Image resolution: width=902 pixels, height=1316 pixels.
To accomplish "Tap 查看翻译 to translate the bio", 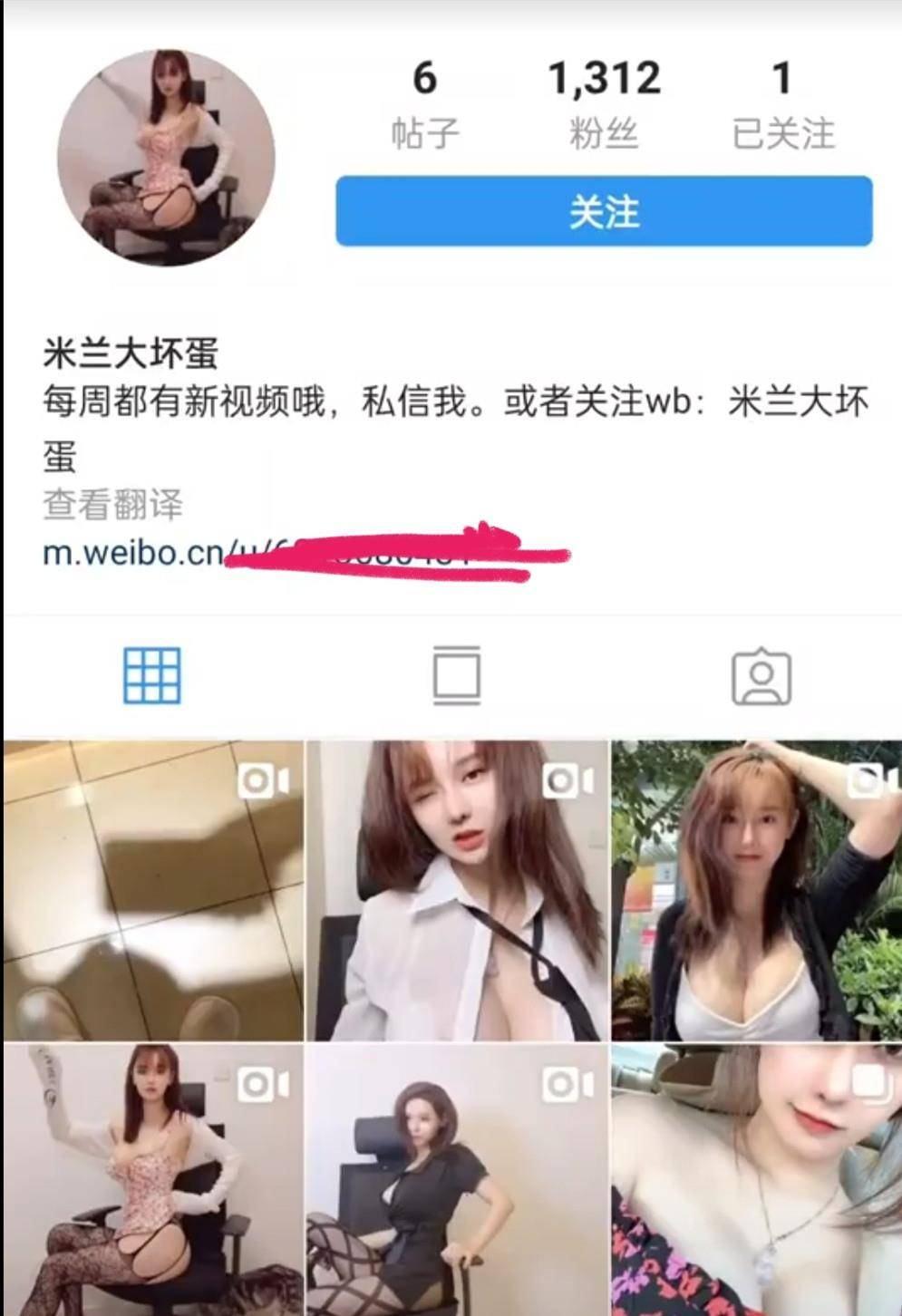I will click(112, 504).
